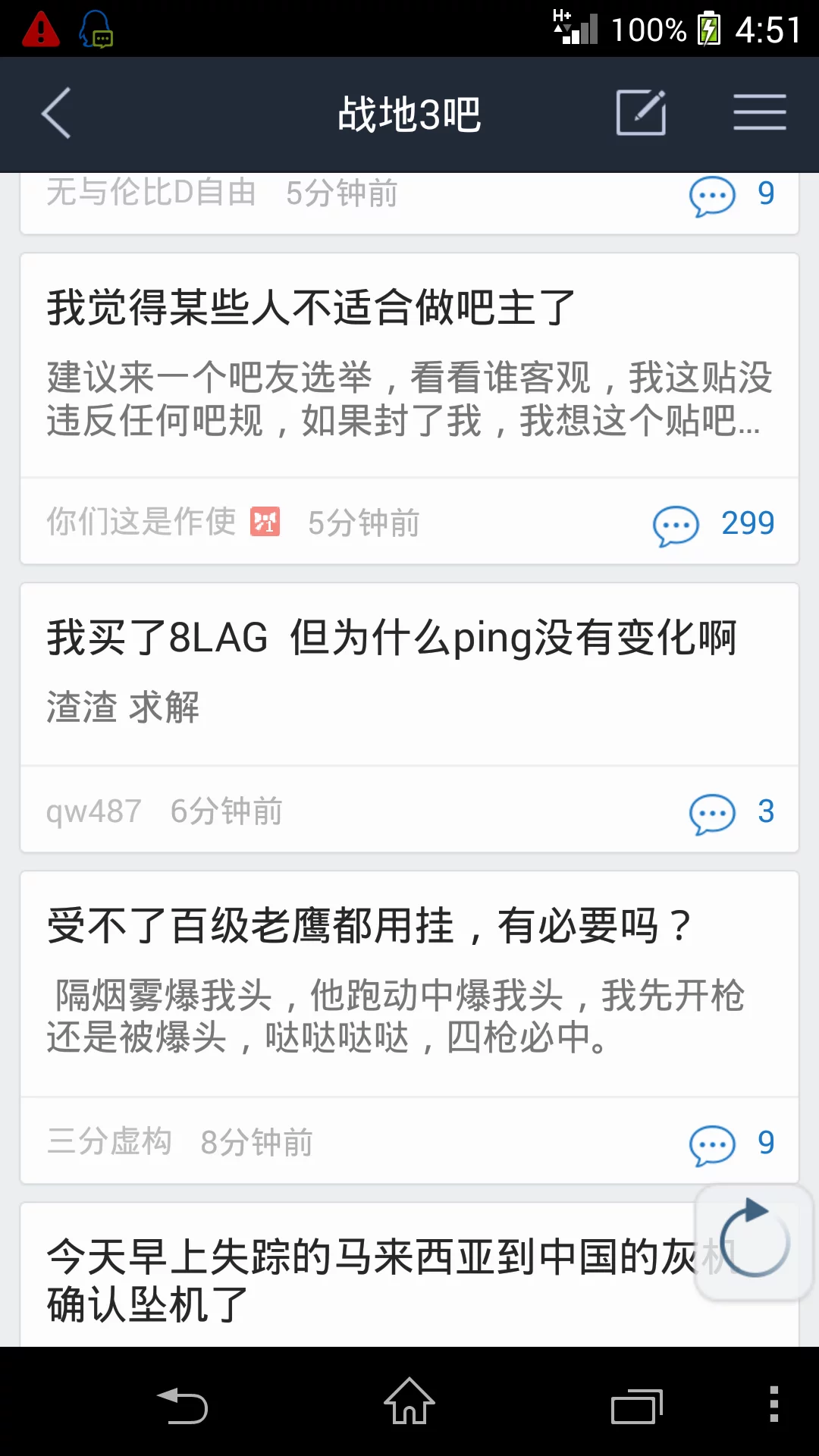This screenshot has width=819, height=1456.
Task: View 9 comments on 三分虚构's post
Action: click(732, 1144)
